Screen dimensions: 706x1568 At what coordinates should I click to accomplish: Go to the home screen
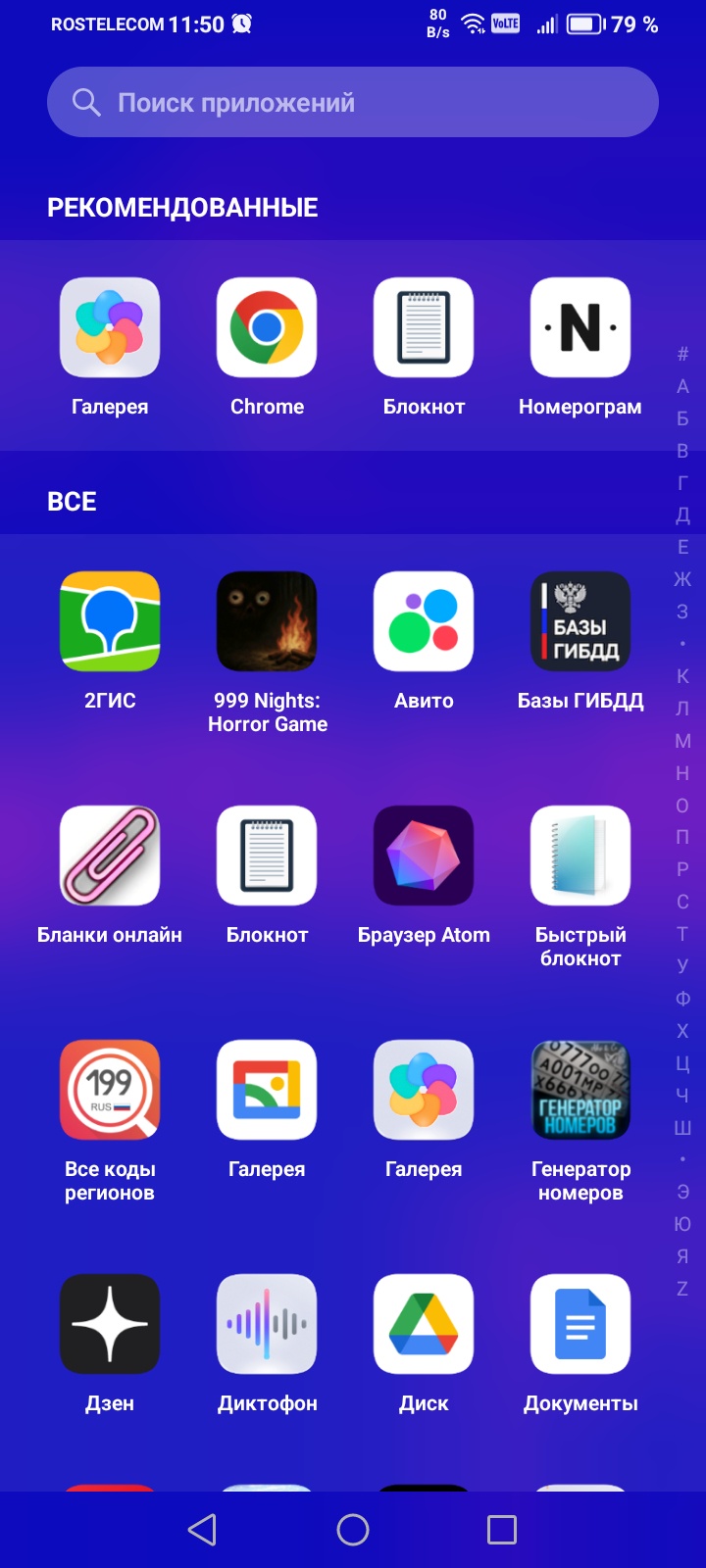(x=353, y=1530)
